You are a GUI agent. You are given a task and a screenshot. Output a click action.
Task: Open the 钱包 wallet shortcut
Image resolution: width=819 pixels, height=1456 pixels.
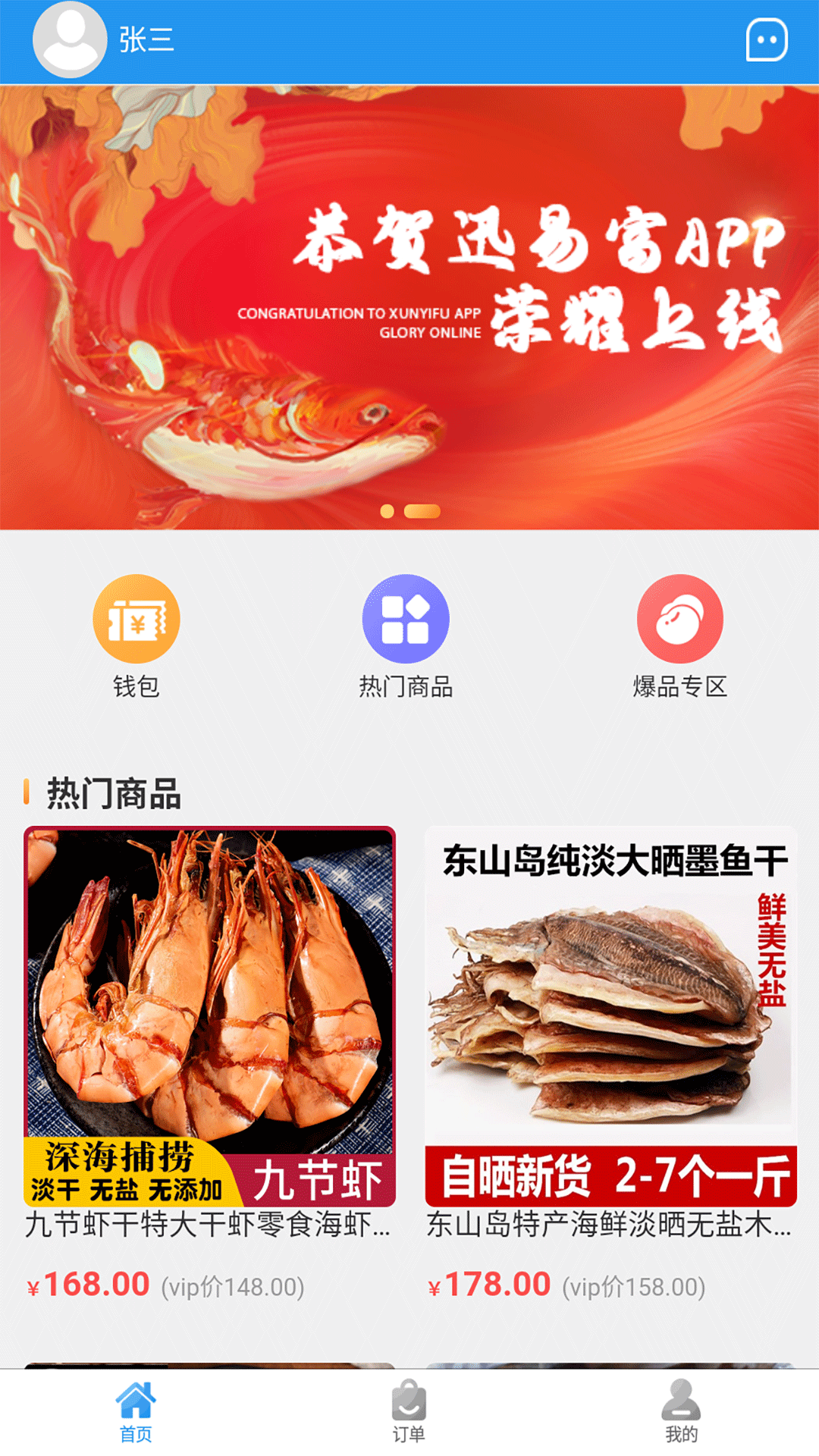click(136, 620)
